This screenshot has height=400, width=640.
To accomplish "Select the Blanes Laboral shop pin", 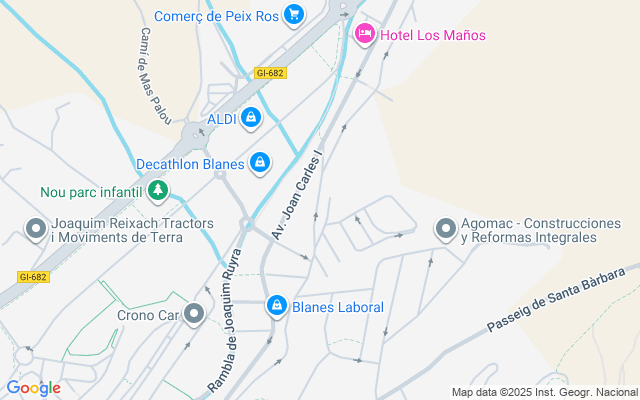I will point(277,306).
